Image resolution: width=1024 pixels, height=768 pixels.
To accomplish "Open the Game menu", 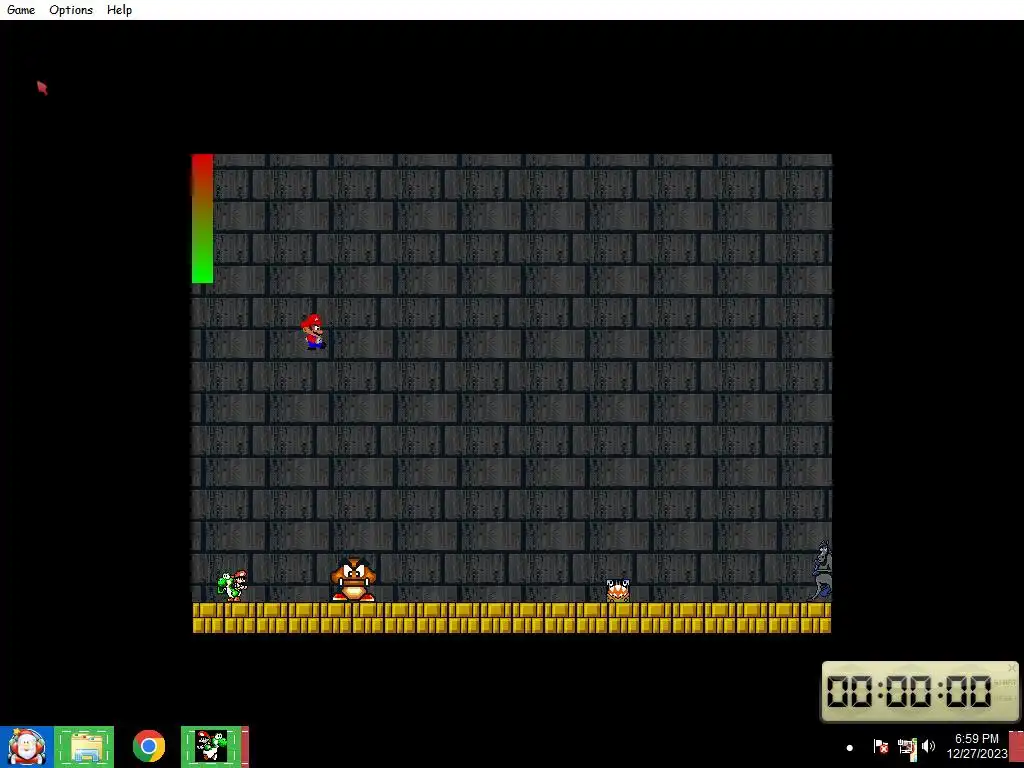I will 21,10.
